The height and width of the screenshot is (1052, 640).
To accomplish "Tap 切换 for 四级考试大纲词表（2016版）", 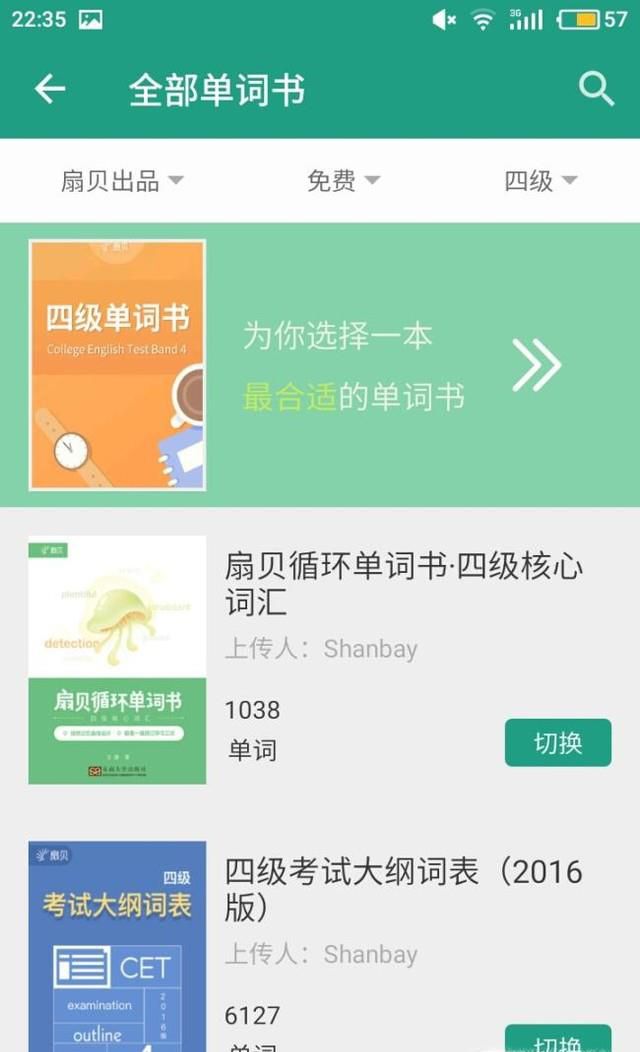I will (x=557, y=1040).
